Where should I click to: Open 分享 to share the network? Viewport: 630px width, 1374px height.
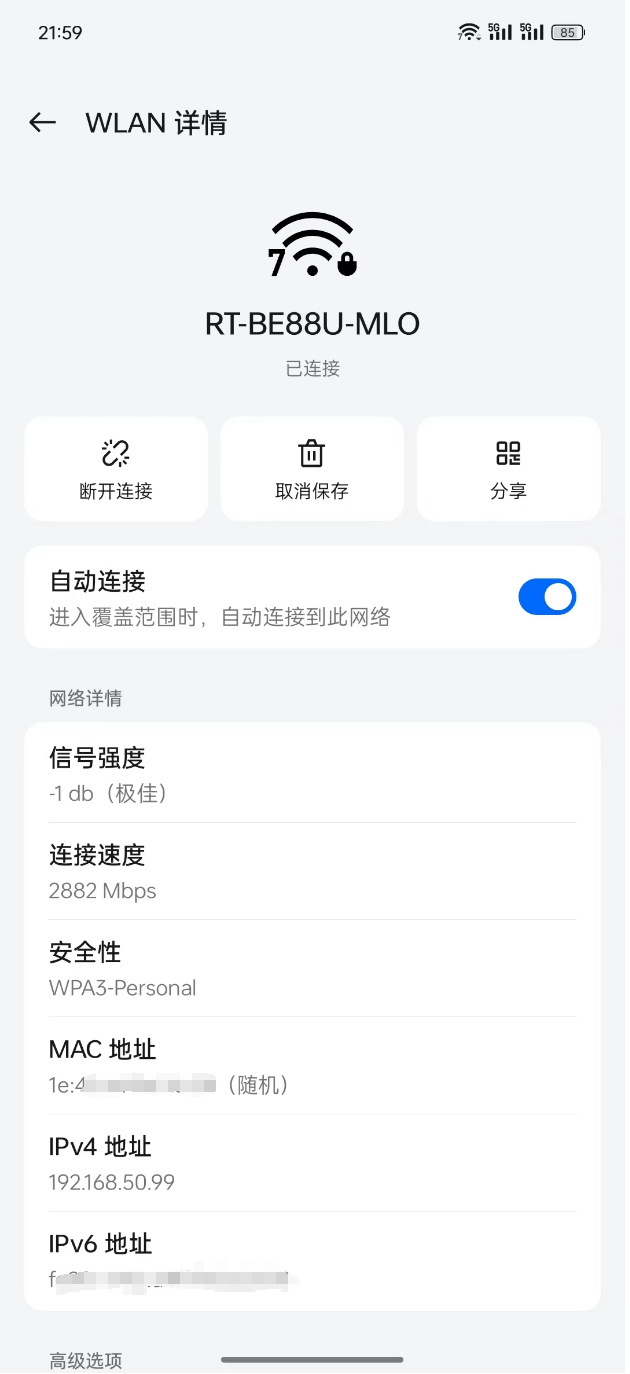point(508,469)
